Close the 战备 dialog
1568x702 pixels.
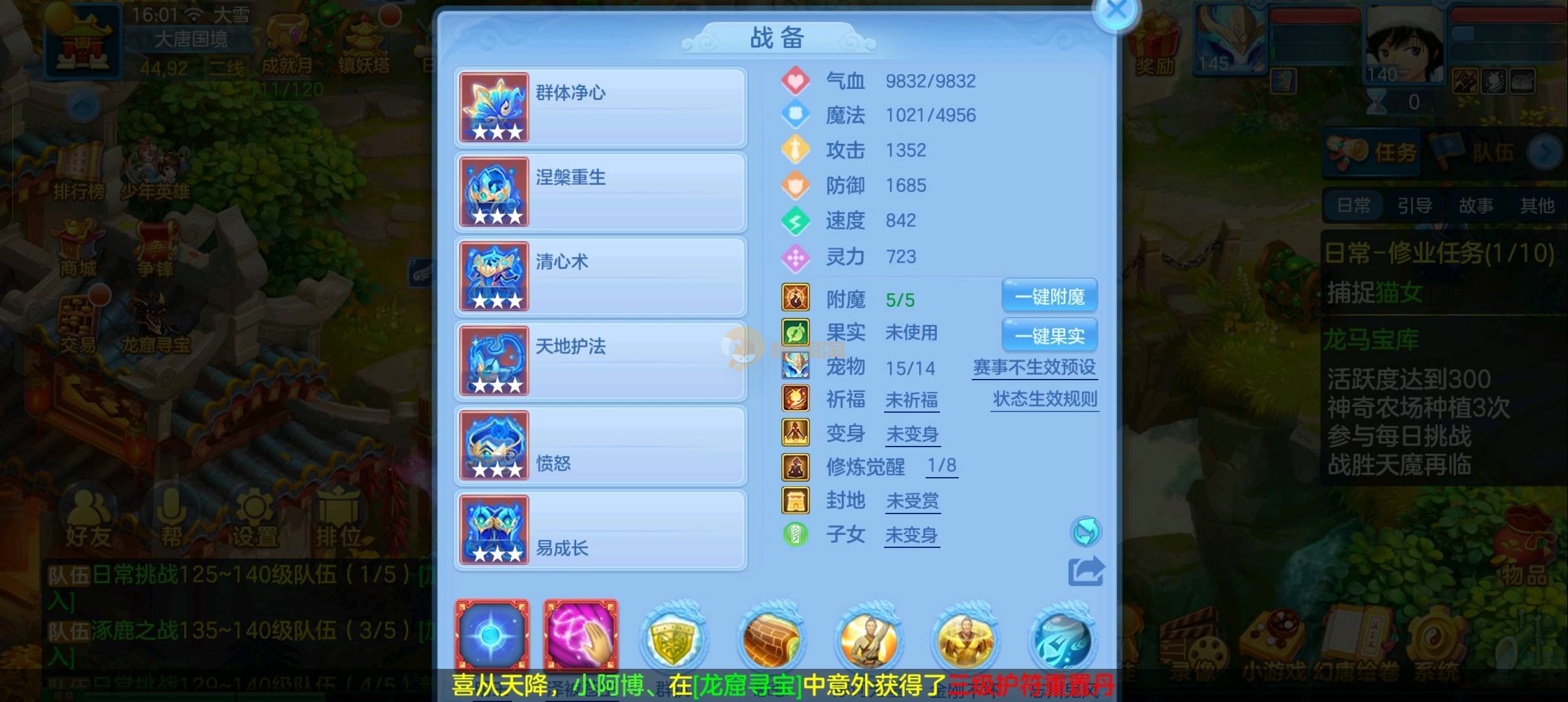1116,10
